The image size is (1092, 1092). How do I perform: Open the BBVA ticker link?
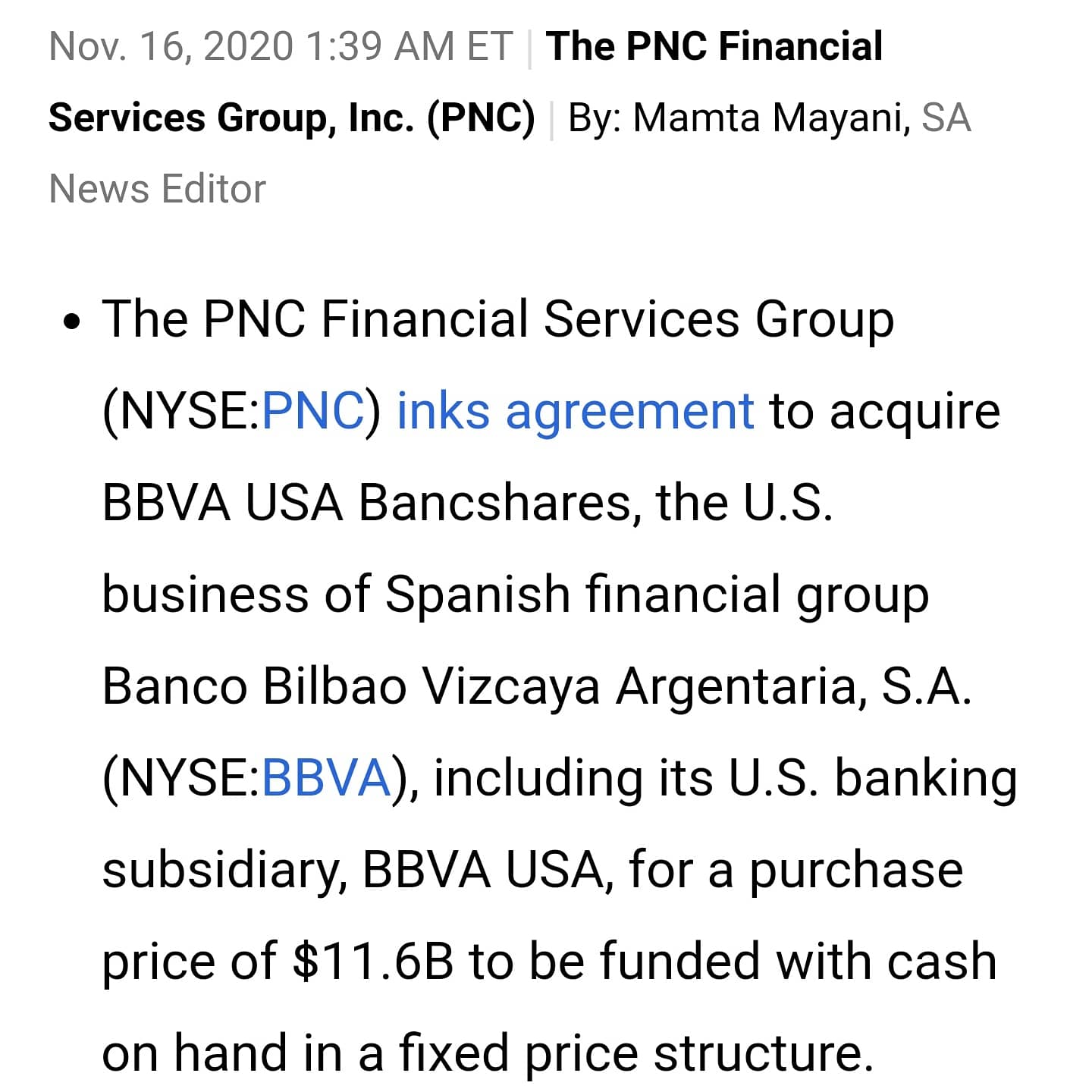pyautogui.click(x=325, y=779)
